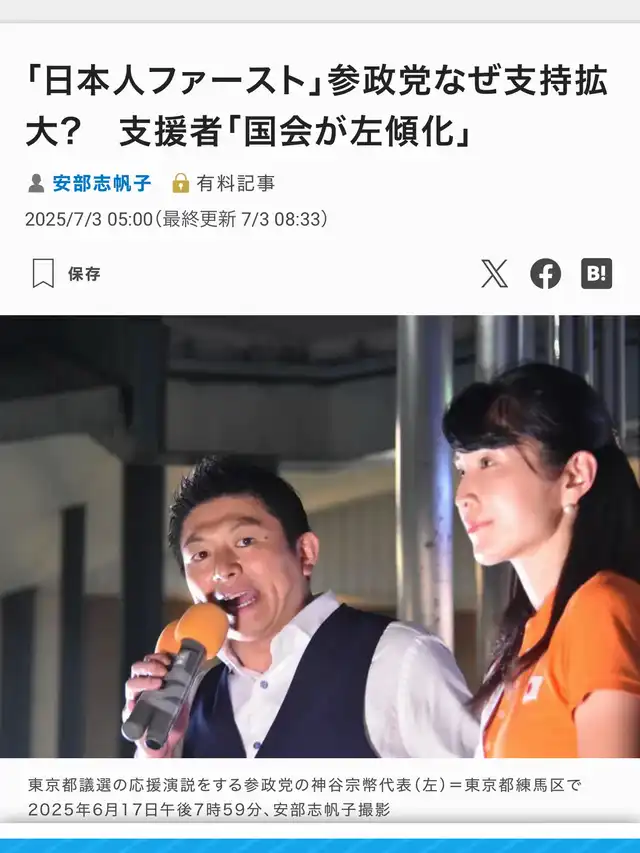Share the article on X

494,274
